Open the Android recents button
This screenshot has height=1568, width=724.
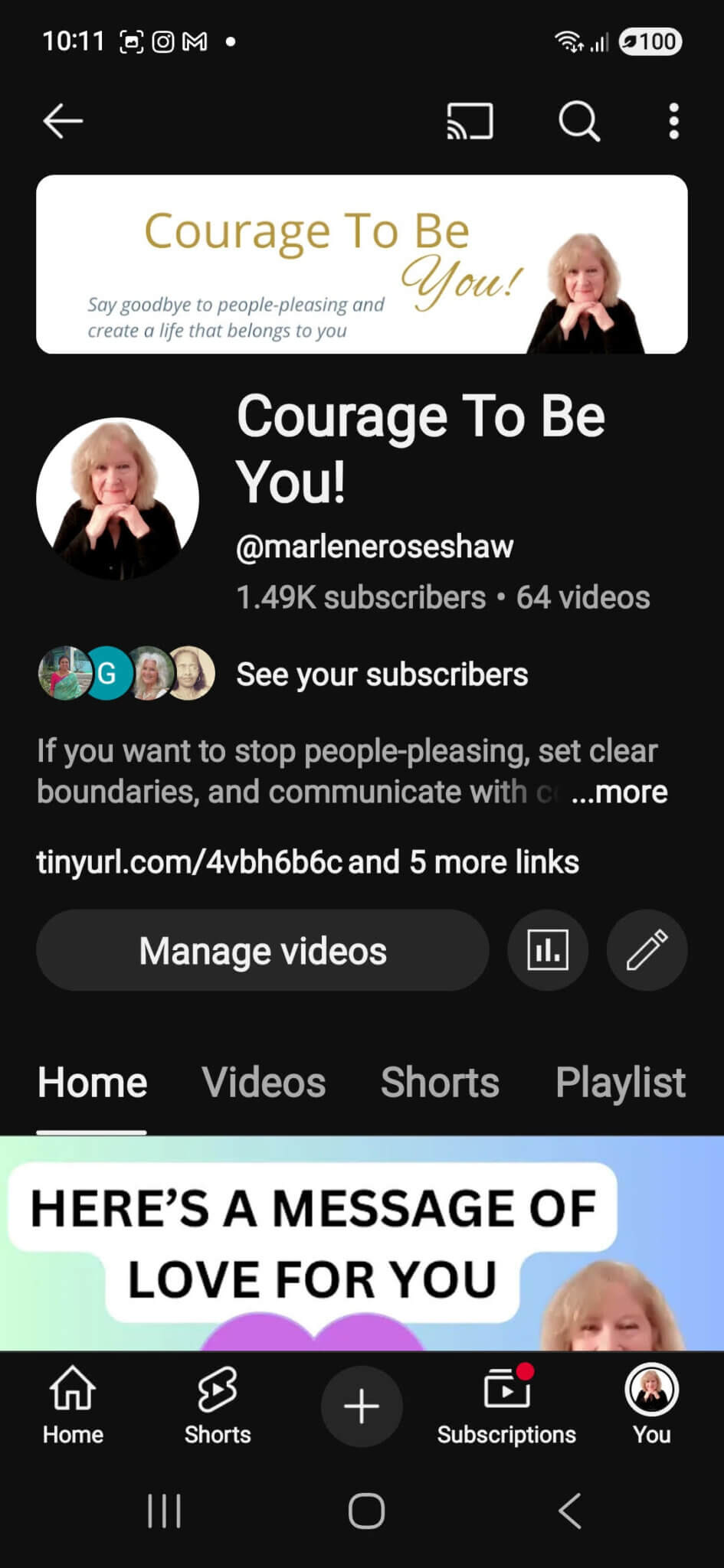tap(164, 1510)
